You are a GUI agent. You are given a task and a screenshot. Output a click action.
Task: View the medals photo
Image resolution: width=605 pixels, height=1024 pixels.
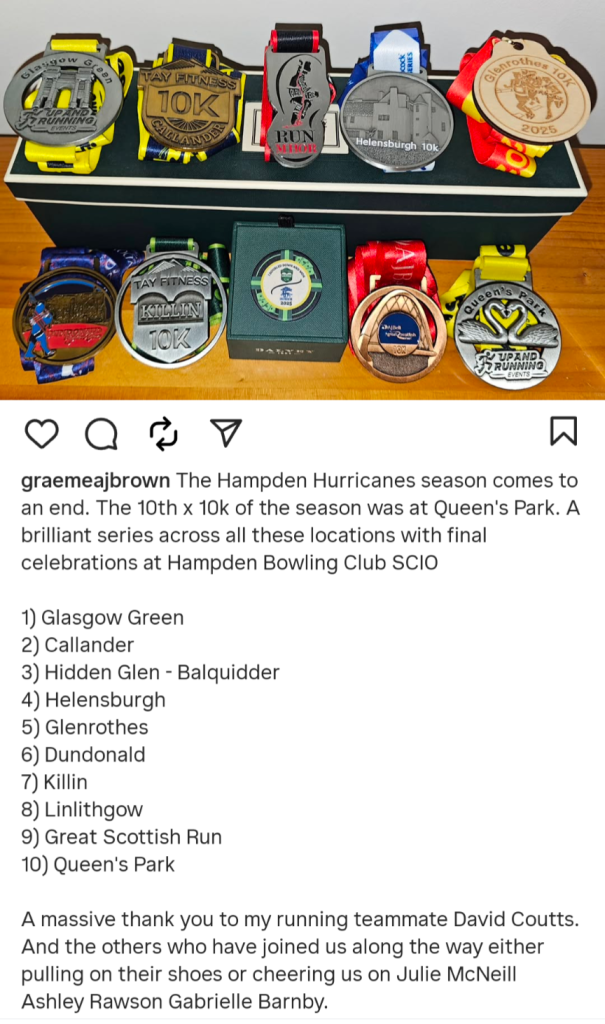coord(302,200)
